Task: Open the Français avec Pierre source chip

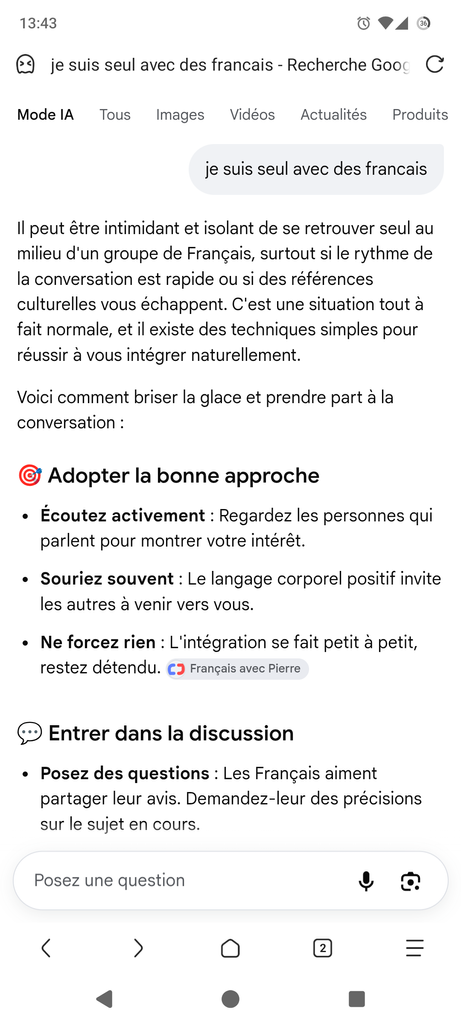Action: point(237,669)
